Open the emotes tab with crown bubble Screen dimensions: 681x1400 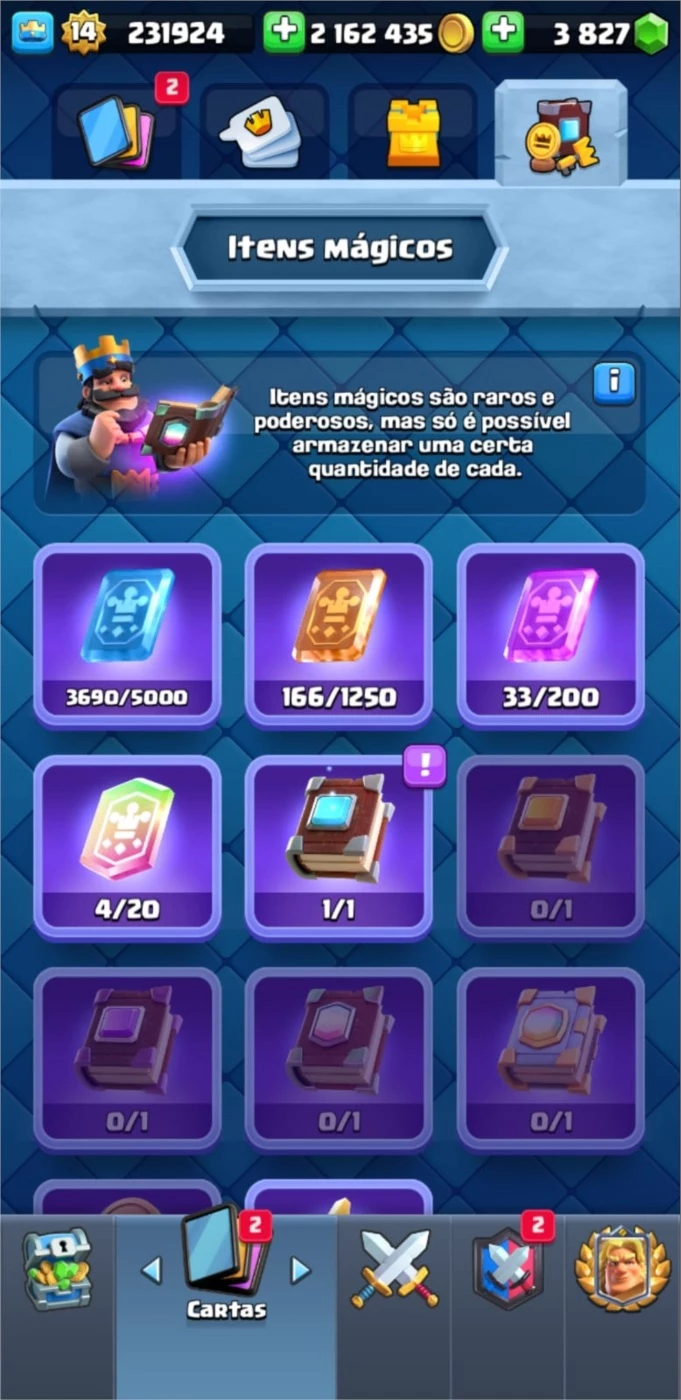264,132
